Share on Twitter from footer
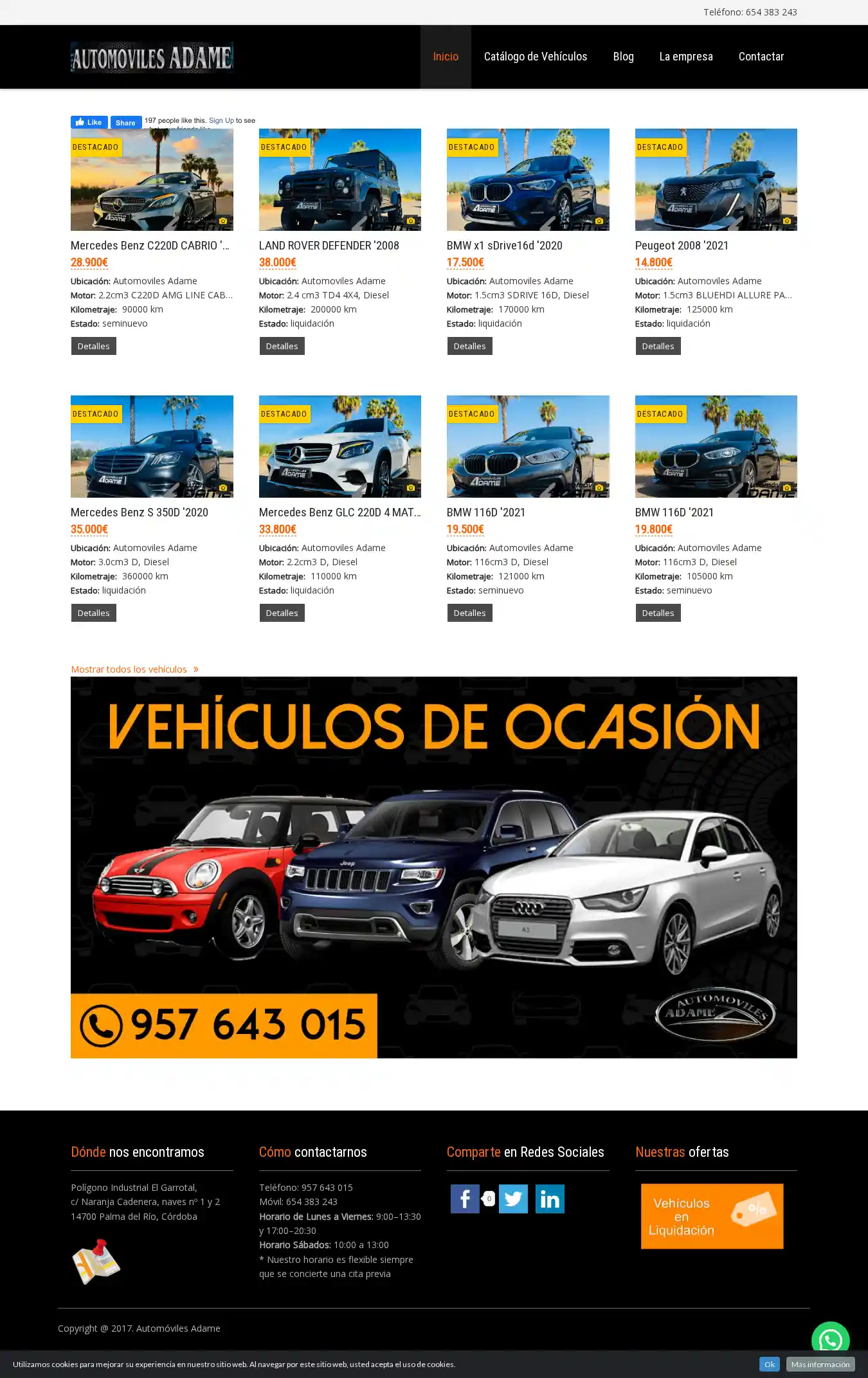The image size is (868, 1378). (513, 1199)
